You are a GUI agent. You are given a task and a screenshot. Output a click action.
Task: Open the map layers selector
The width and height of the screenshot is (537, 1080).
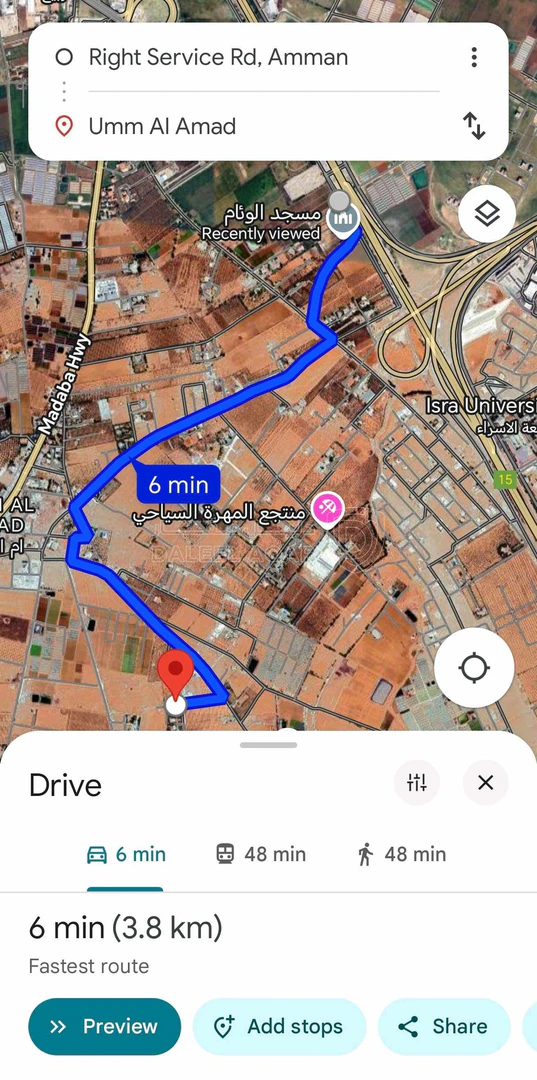click(x=487, y=214)
